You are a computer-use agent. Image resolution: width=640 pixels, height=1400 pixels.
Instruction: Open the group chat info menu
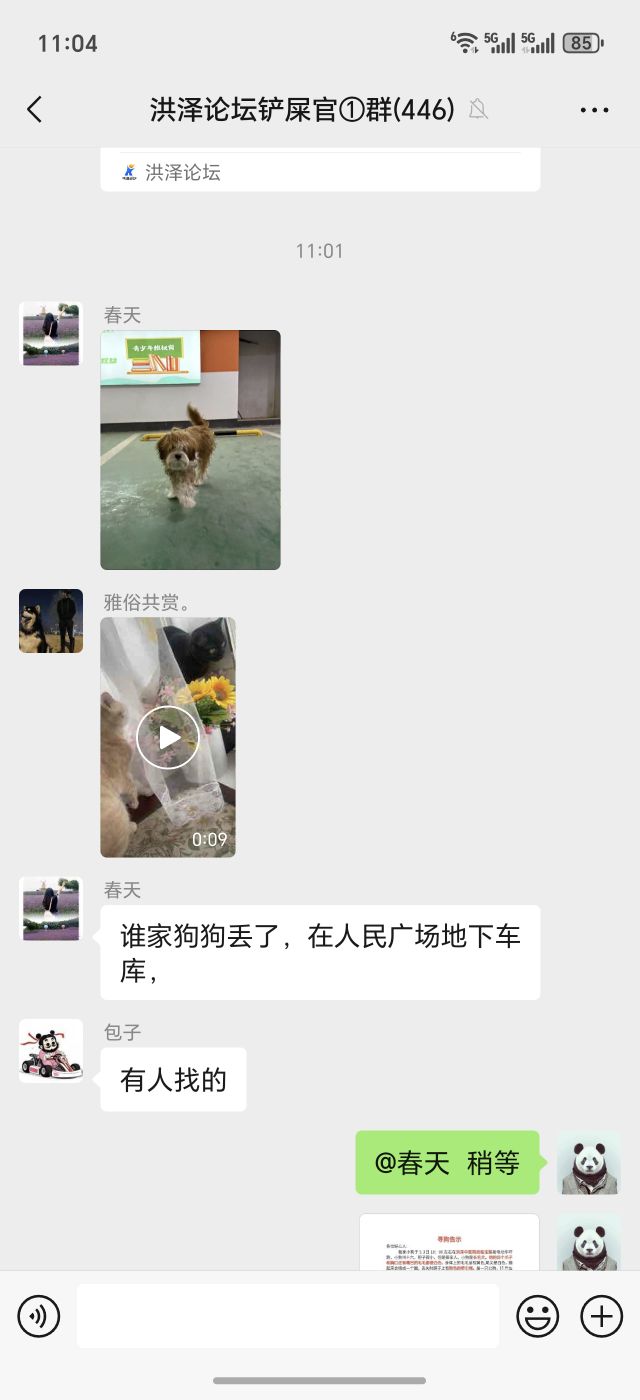pyautogui.click(x=594, y=110)
